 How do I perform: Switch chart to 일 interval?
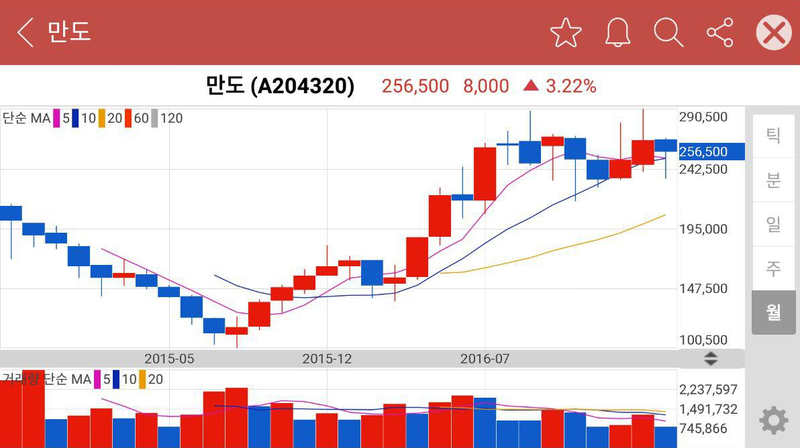coord(773,224)
